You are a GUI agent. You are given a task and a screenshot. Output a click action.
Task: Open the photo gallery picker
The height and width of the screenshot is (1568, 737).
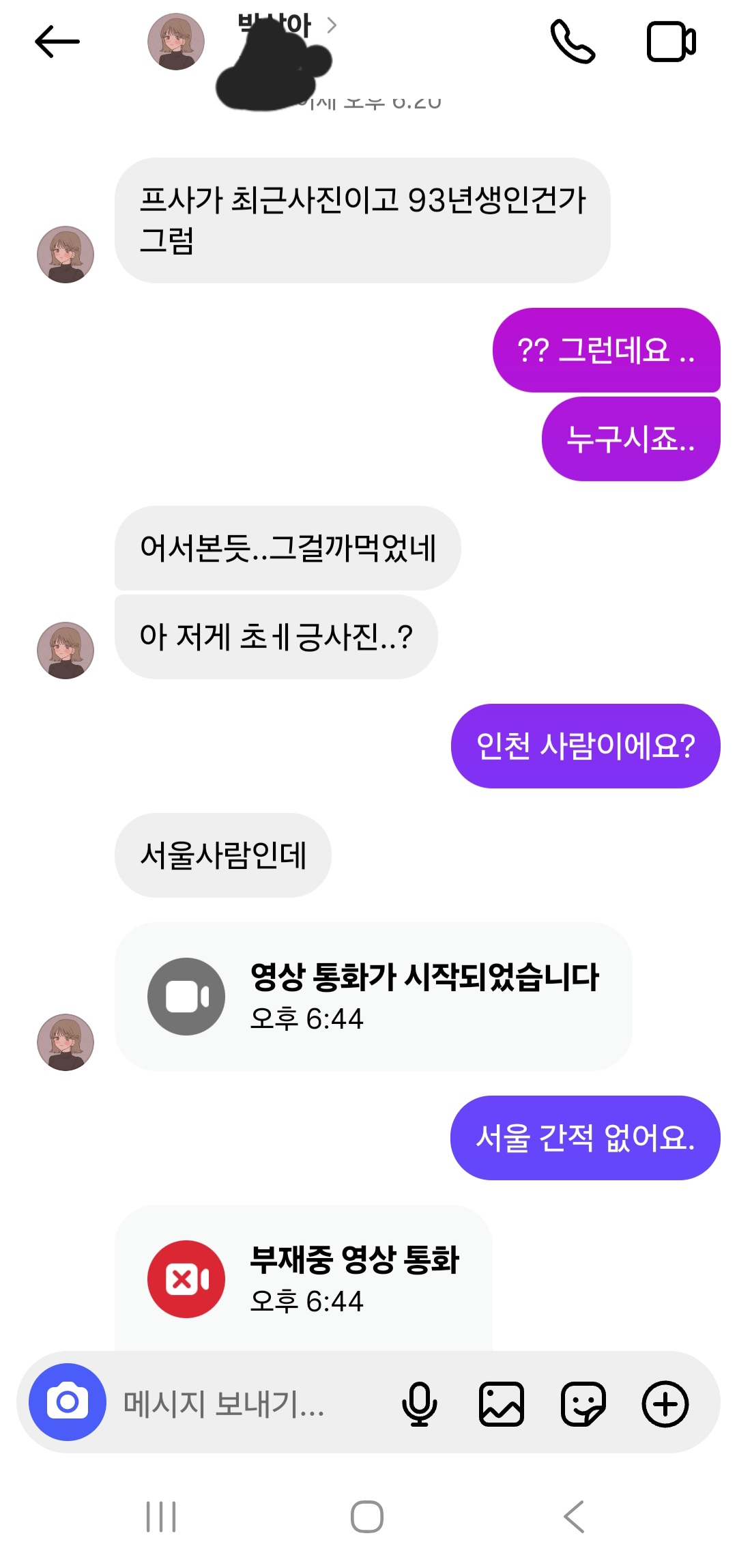click(502, 1403)
